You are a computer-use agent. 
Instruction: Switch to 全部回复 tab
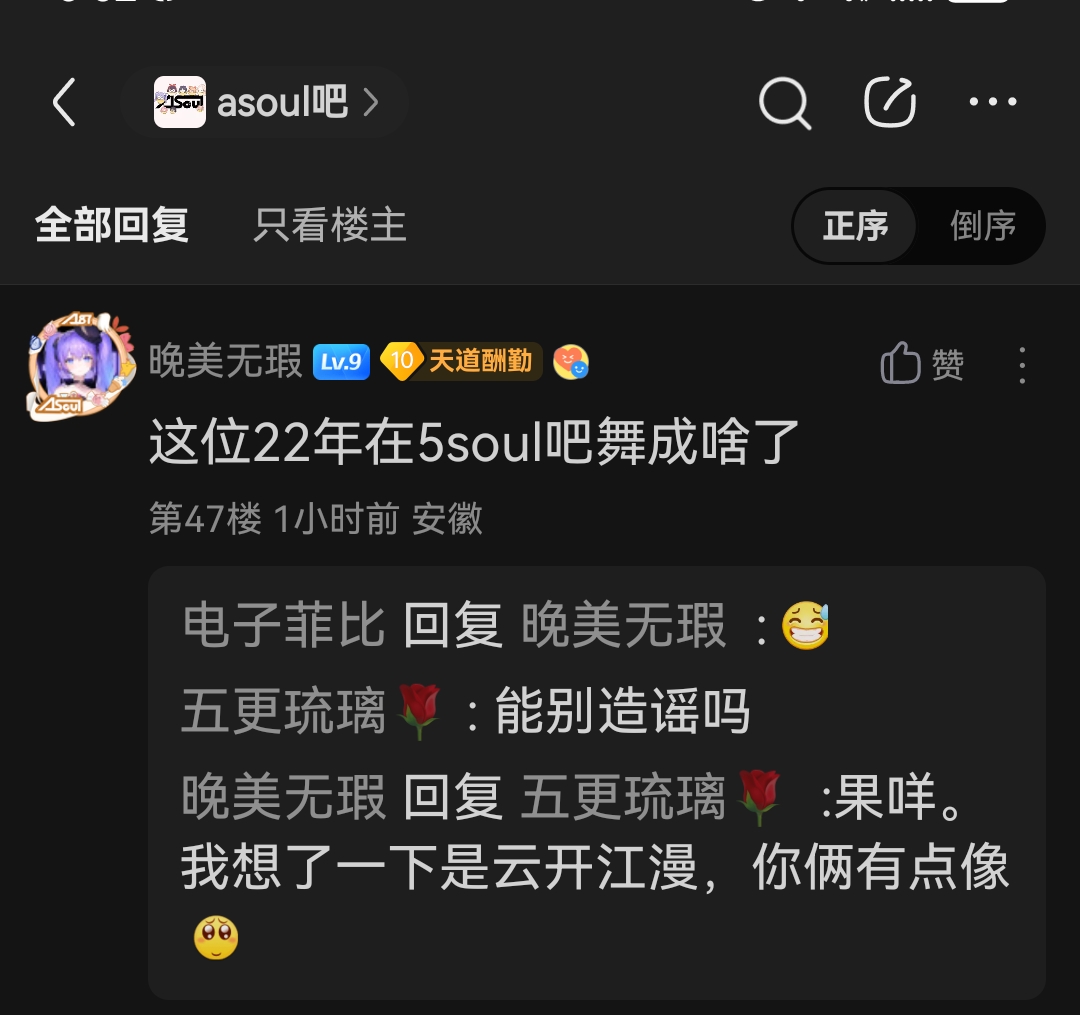[112, 226]
